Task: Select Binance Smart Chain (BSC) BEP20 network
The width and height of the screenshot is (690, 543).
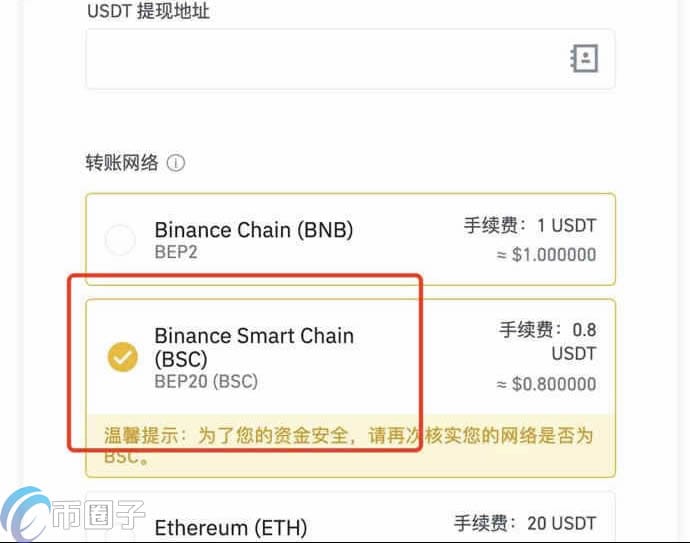Action: 350,388
